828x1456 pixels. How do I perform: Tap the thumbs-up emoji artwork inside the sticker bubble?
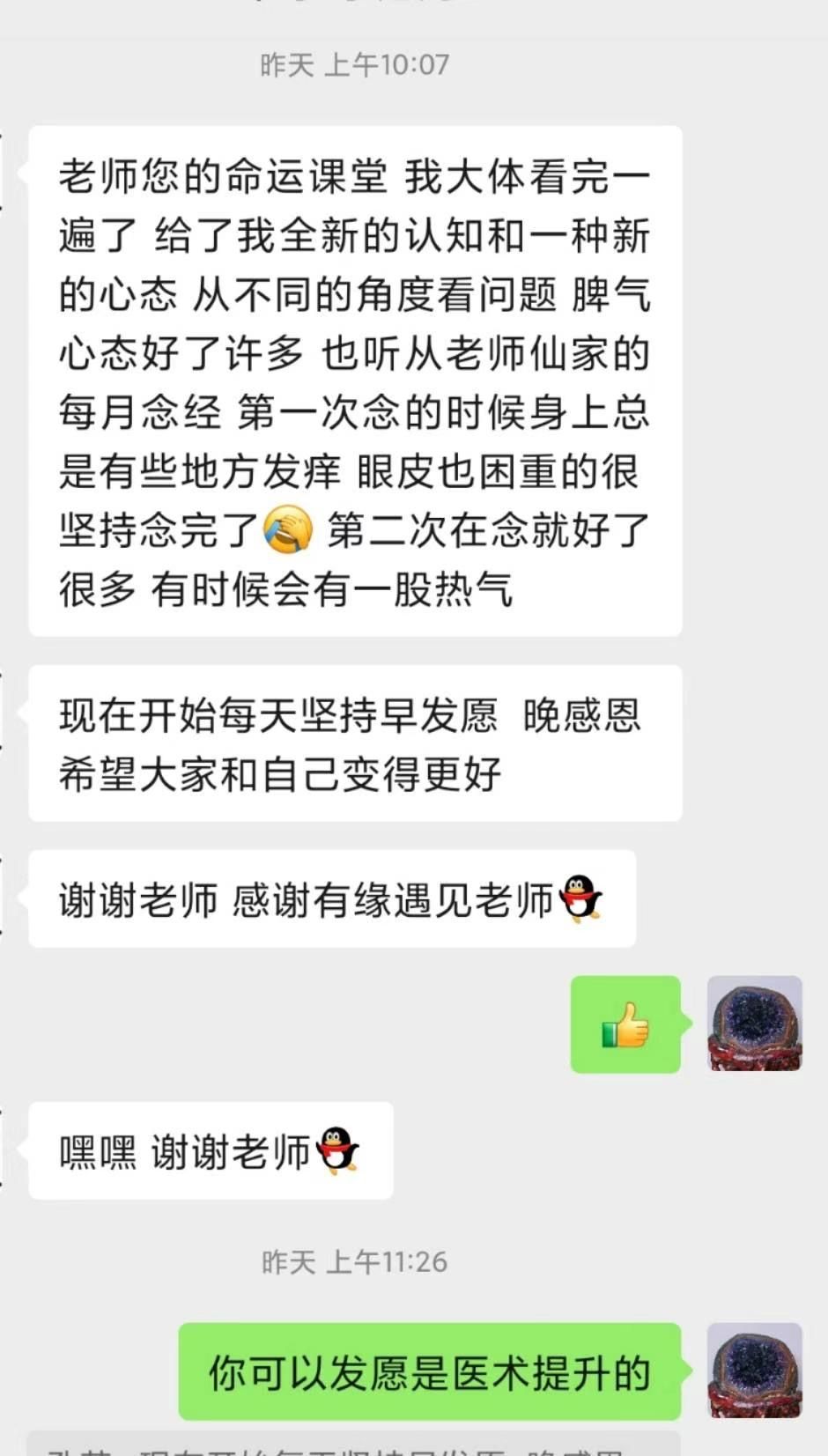click(625, 1024)
